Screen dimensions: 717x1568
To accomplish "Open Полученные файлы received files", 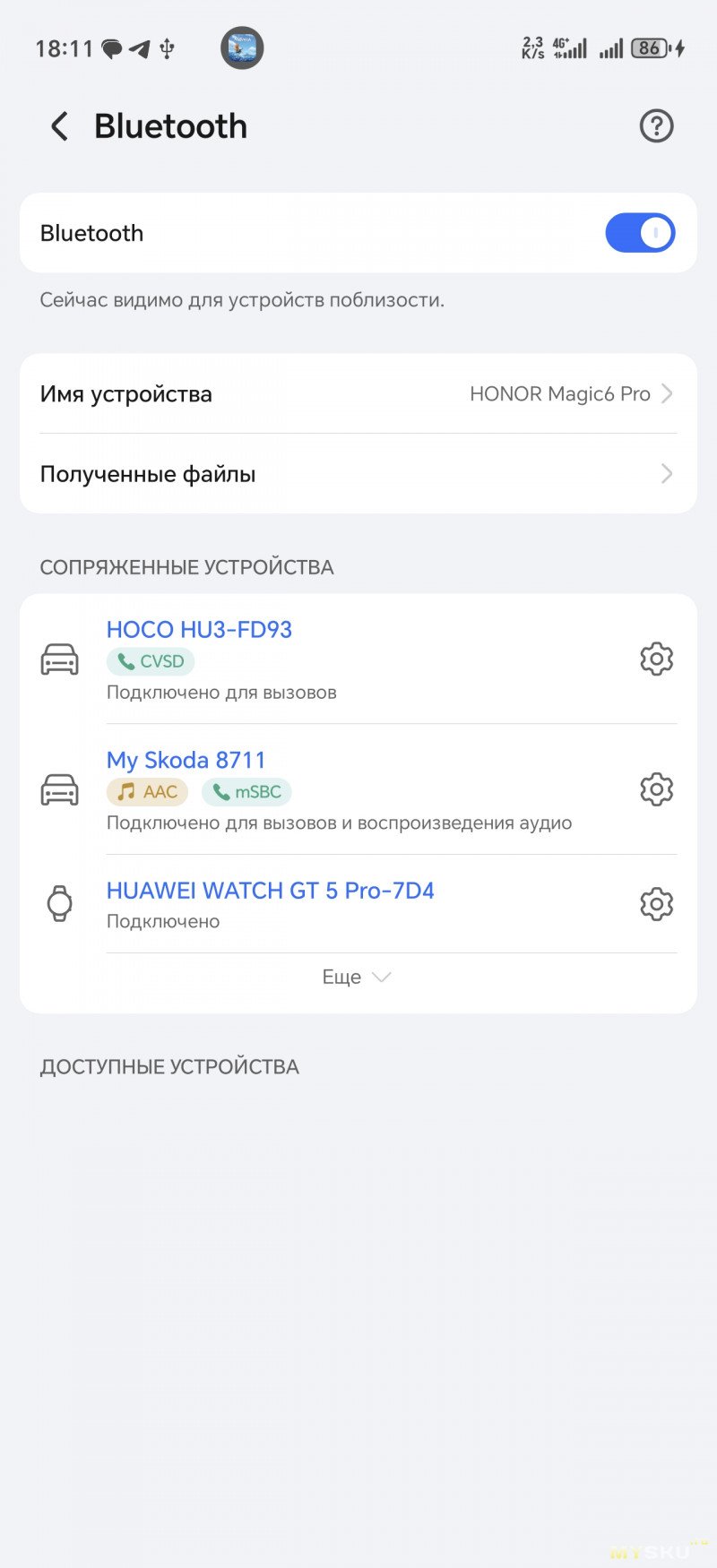I will [x=358, y=474].
